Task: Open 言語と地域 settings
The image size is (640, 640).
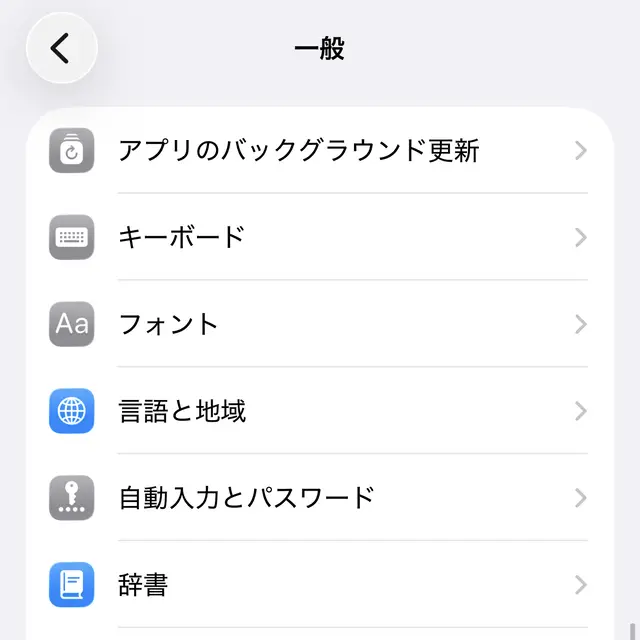Action: [320, 411]
